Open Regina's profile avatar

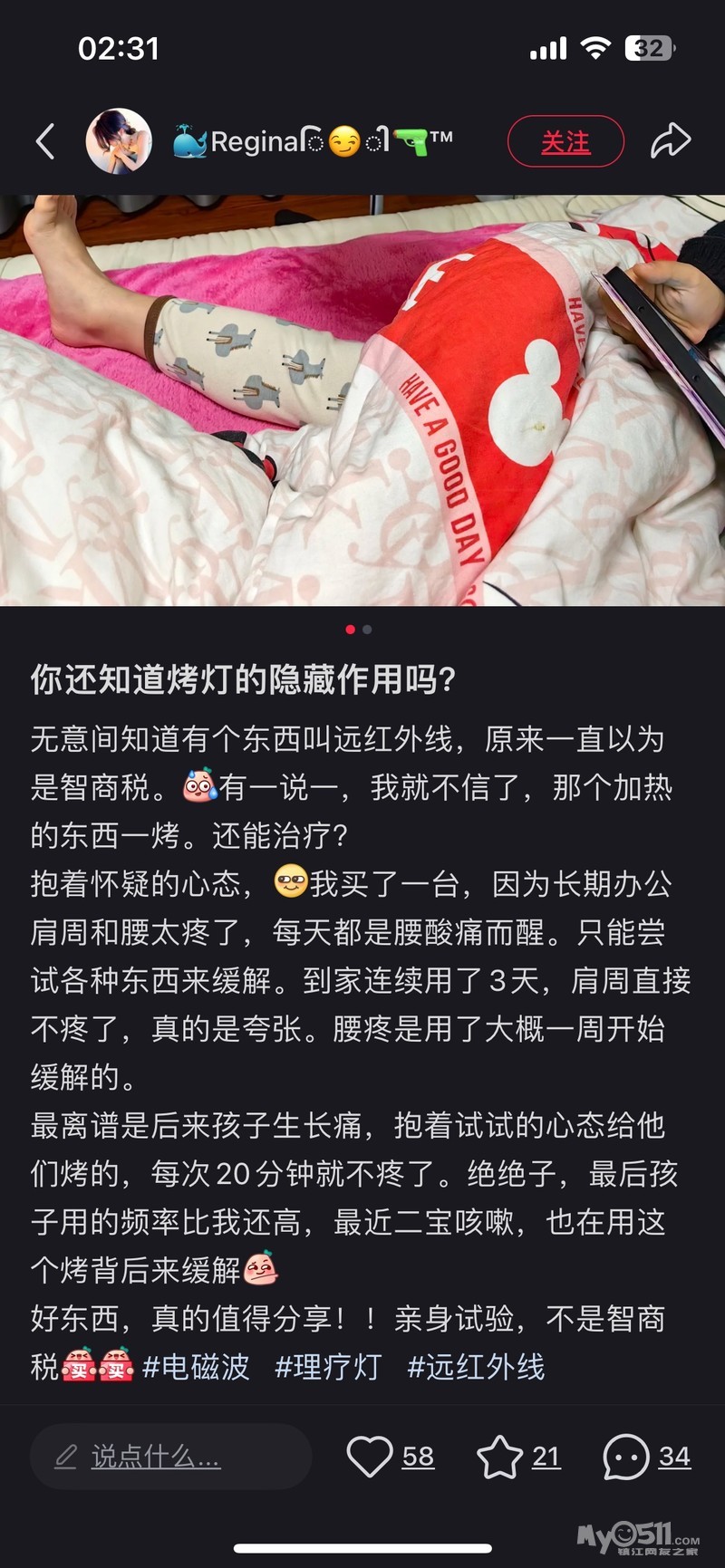[x=119, y=141]
